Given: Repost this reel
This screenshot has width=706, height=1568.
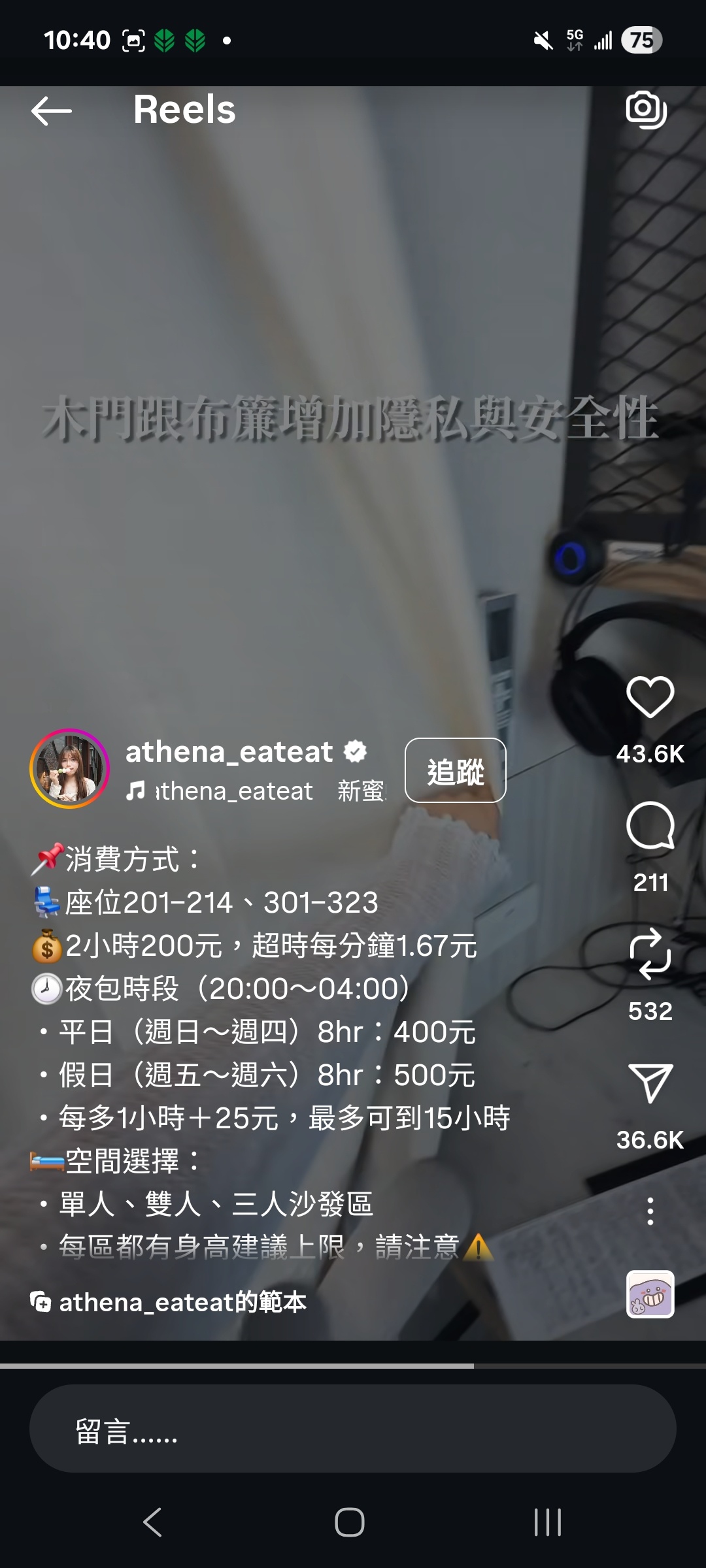Looking at the screenshot, I should pyautogui.click(x=650, y=955).
